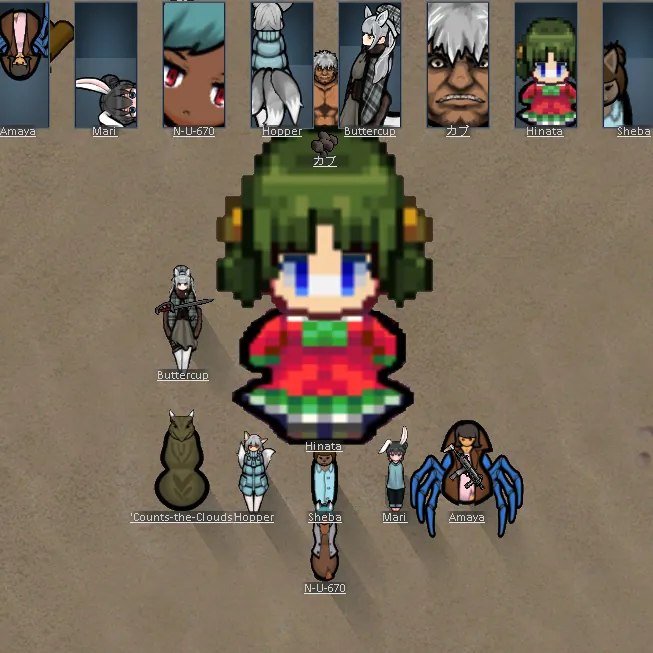Select Amaya's portrait in colonist bar
The image size is (653, 653).
click(20, 62)
